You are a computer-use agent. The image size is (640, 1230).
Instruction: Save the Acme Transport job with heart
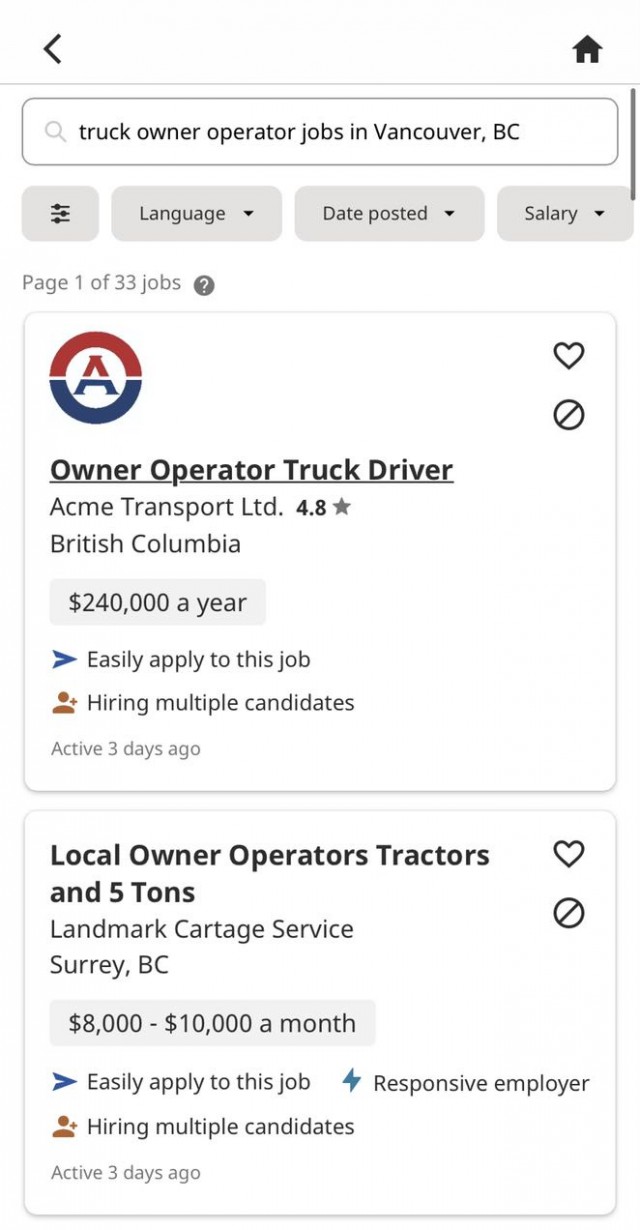tap(568, 355)
